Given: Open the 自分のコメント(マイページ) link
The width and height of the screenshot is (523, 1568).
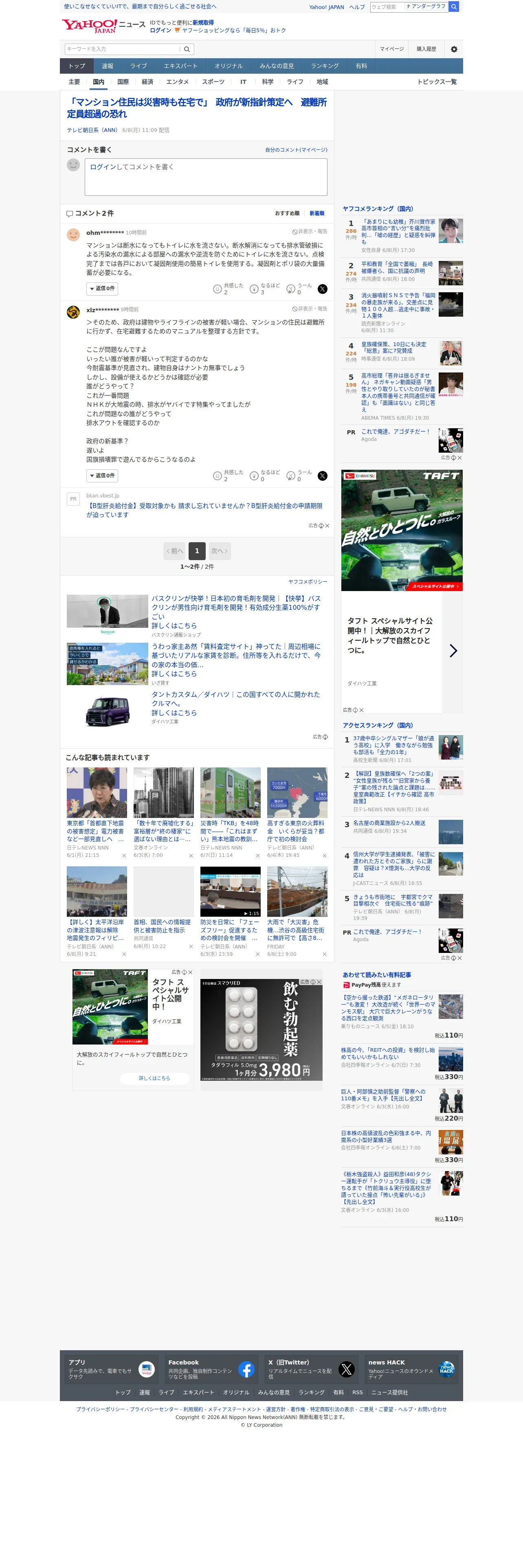Looking at the screenshot, I should pyautogui.click(x=296, y=150).
